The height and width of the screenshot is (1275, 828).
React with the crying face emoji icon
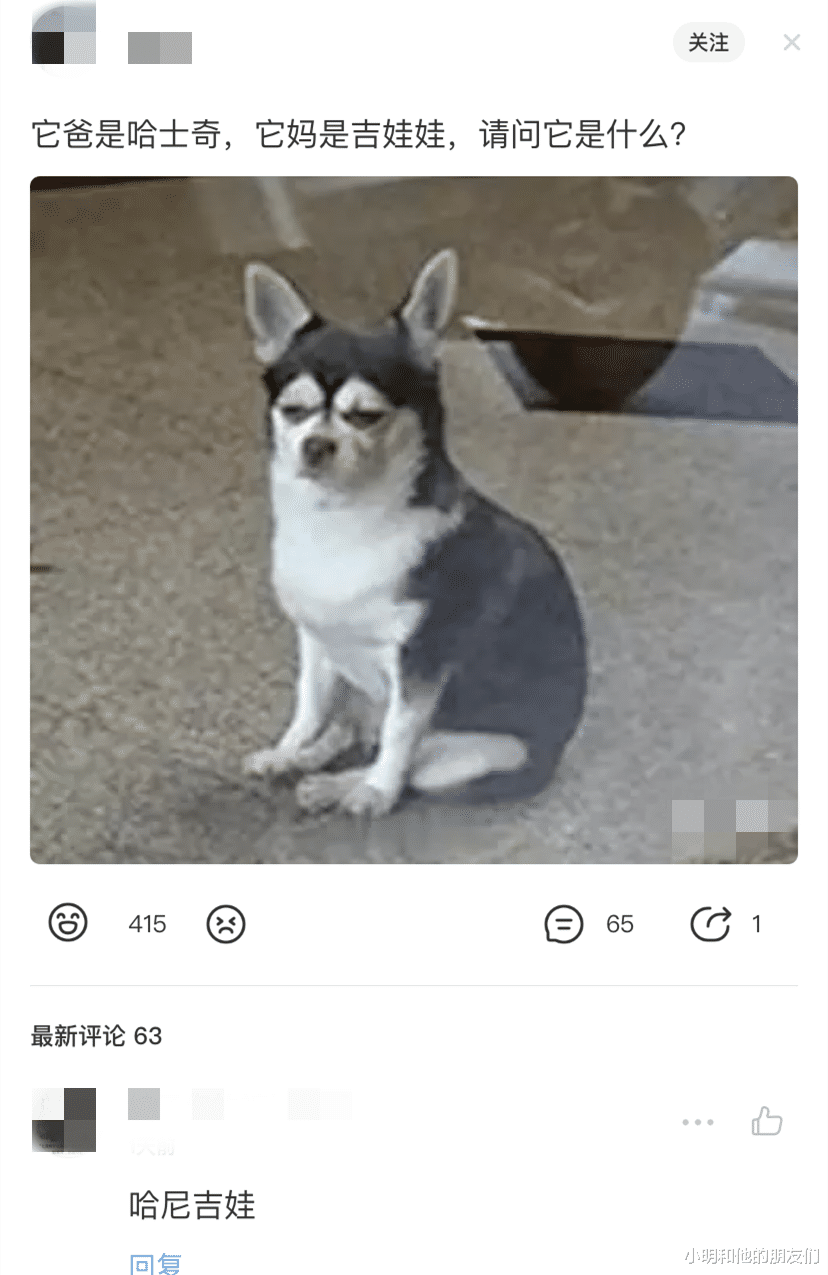pos(227,924)
